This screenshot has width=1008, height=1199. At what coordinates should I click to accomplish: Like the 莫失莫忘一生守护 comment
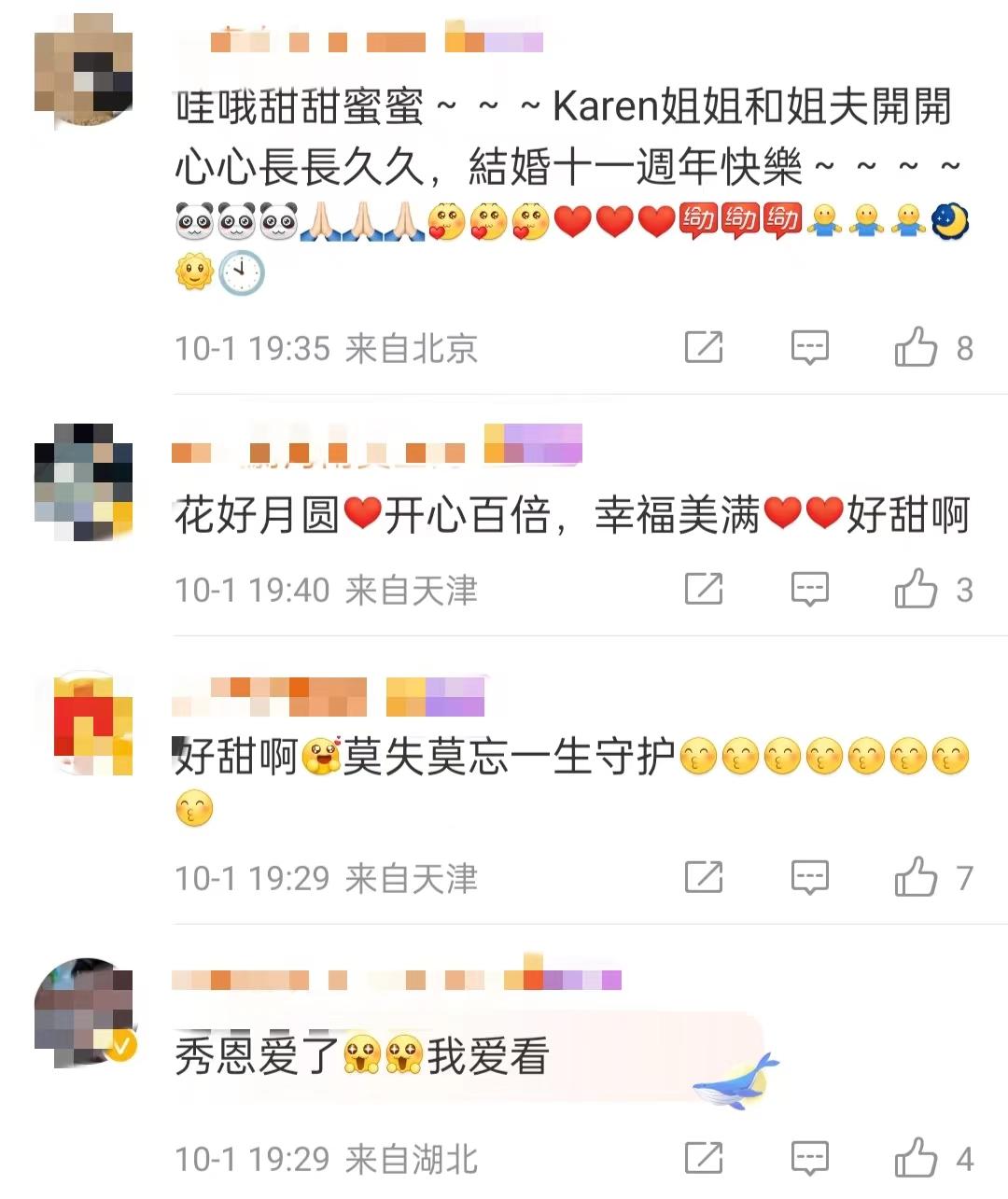[916, 877]
